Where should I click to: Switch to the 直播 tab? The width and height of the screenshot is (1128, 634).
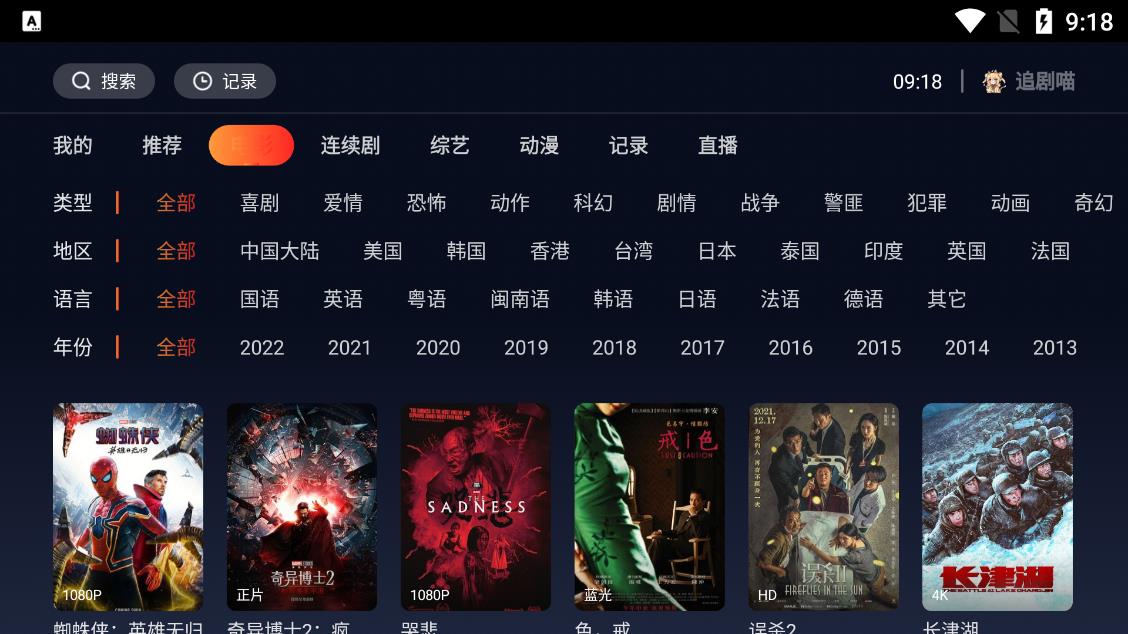(718, 145)
